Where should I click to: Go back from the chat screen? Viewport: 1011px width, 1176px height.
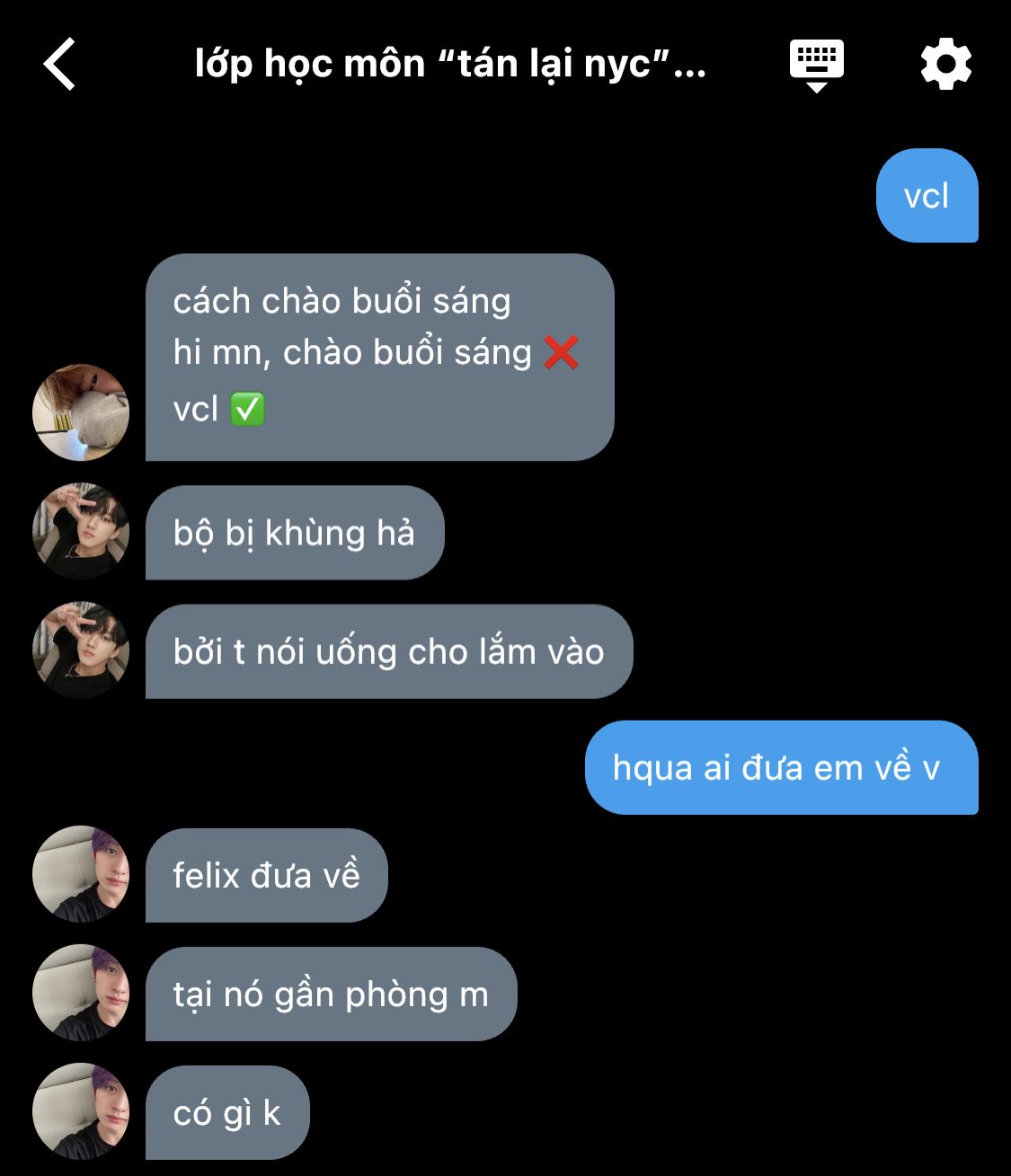point(59,65)
